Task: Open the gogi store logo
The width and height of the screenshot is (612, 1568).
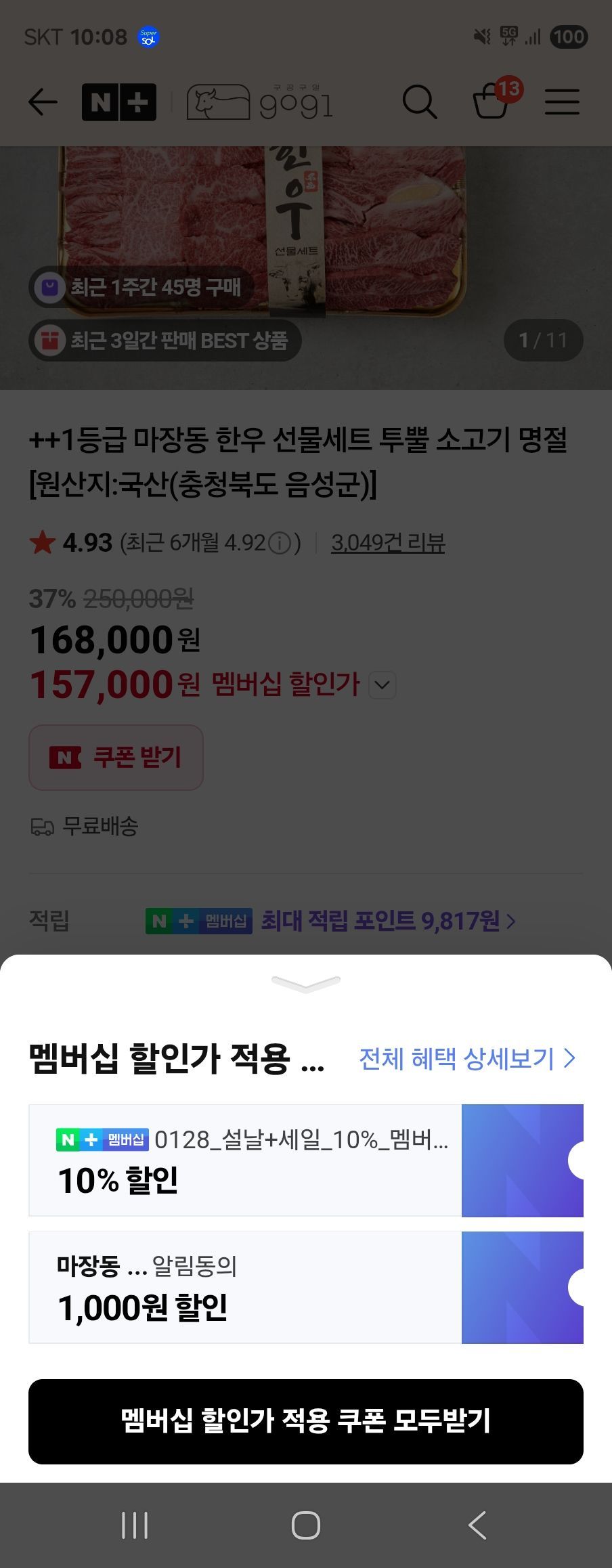Action: pos(260,102)
